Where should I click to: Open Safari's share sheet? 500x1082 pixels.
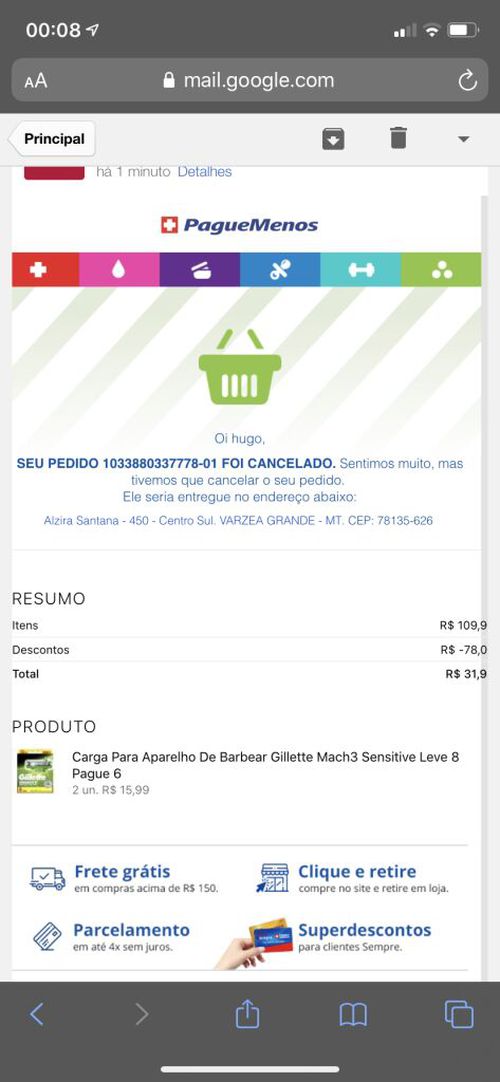pos(248,1014)
